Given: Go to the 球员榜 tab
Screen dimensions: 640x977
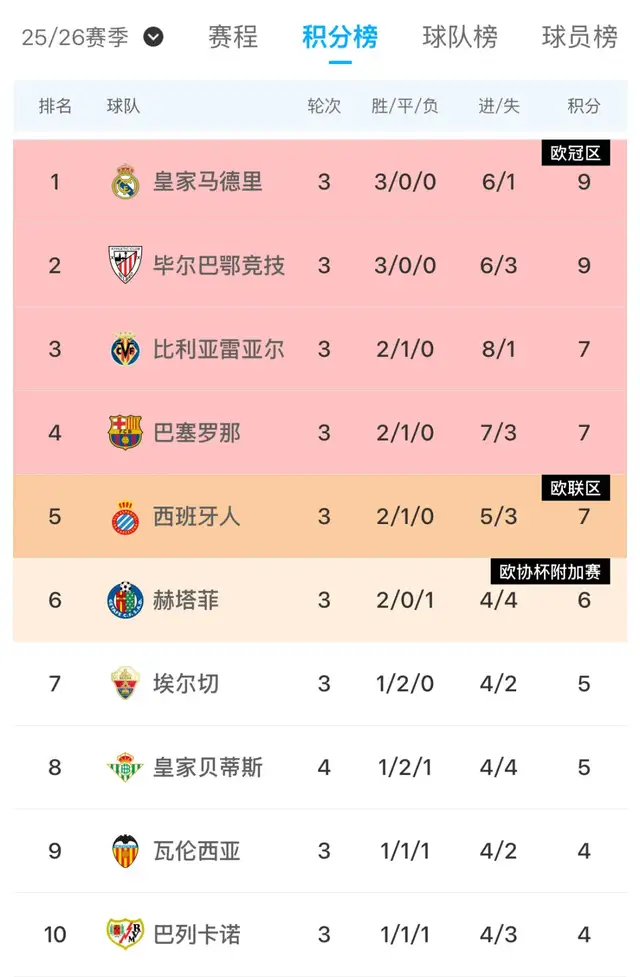Looking at the screenshot, I should click(x=580, y=38).
